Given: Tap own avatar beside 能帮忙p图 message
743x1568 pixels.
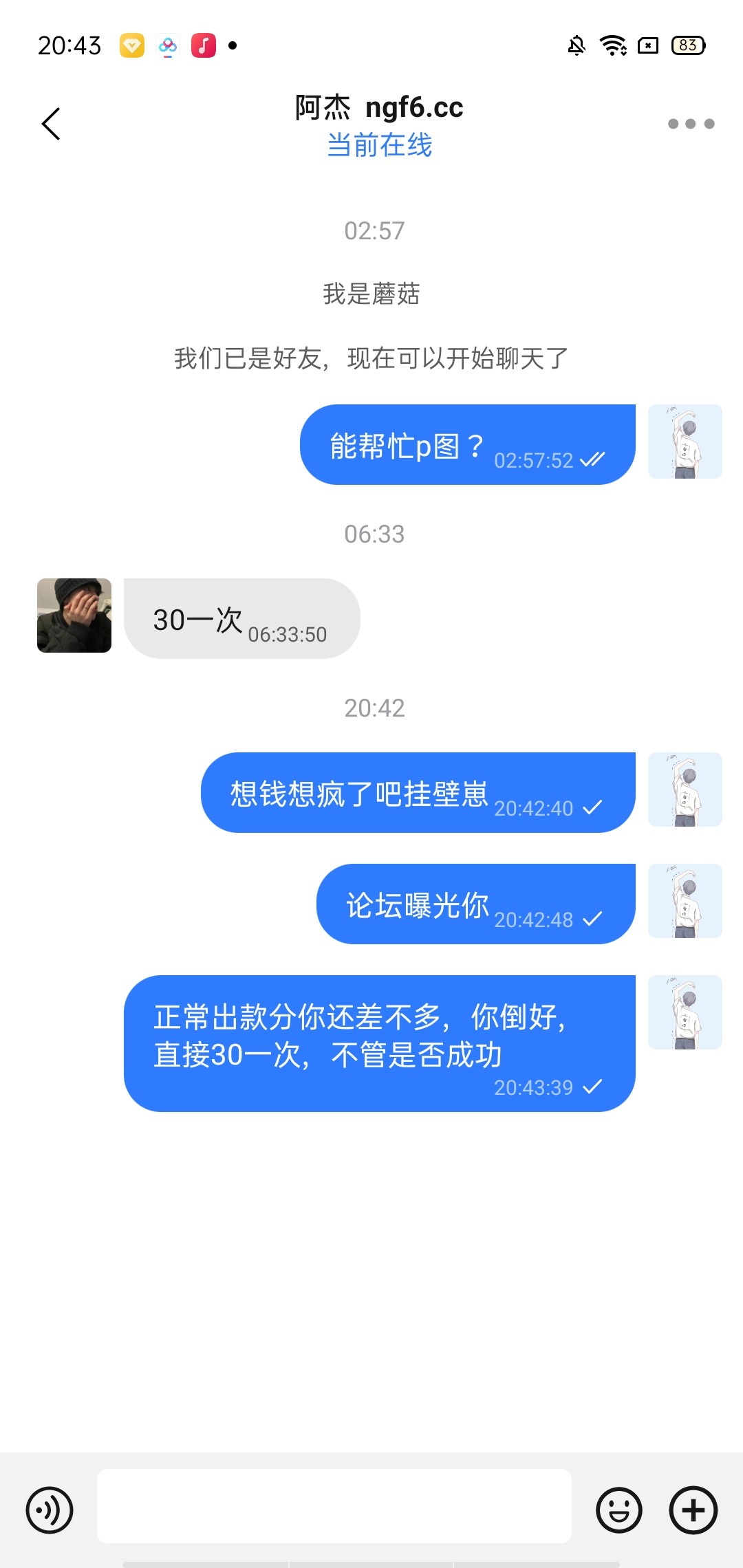Looking at the screenshot, I should point(685,442).
